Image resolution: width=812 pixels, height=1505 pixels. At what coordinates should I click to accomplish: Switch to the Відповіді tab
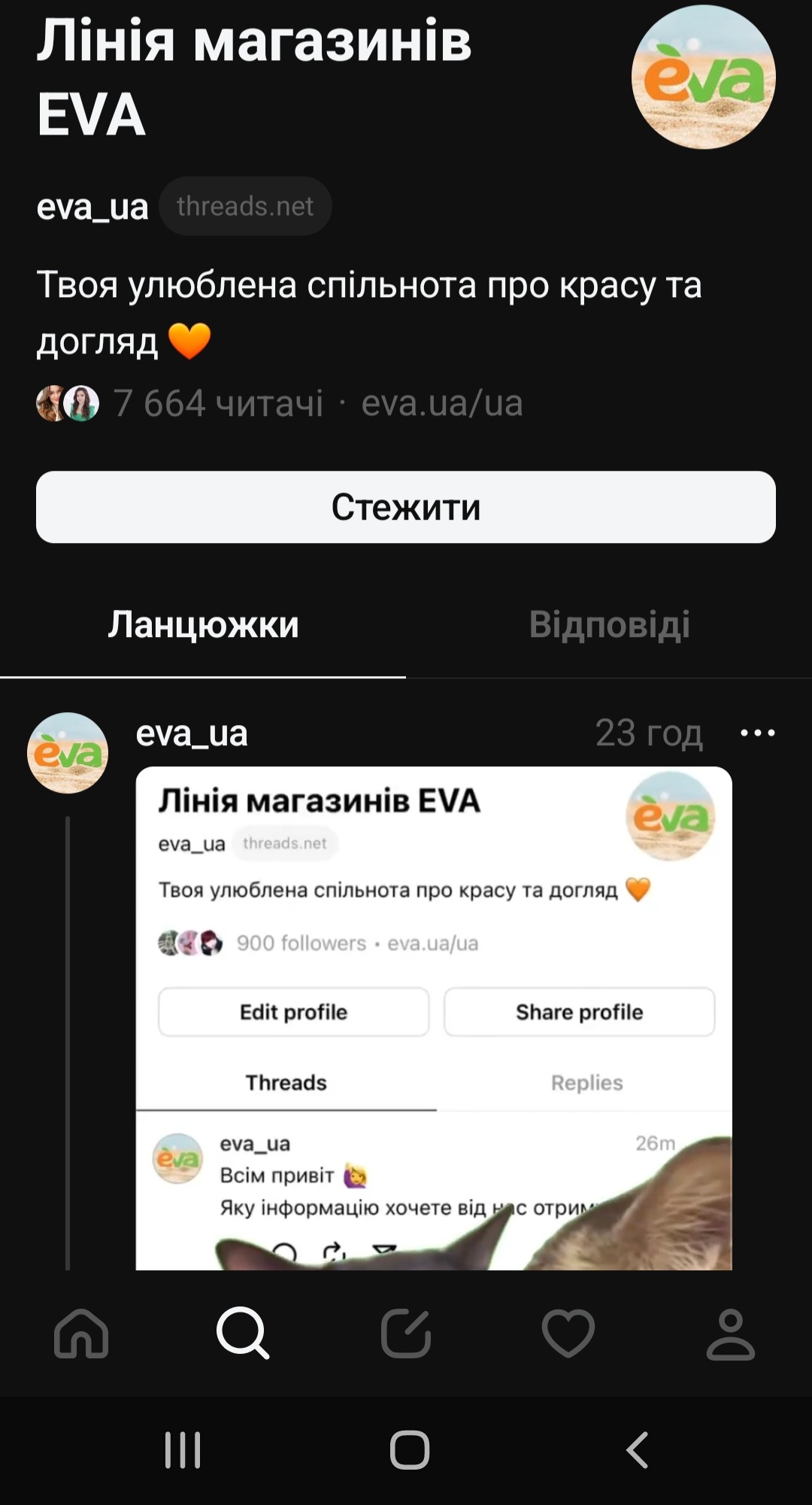[x=609, y=625]
